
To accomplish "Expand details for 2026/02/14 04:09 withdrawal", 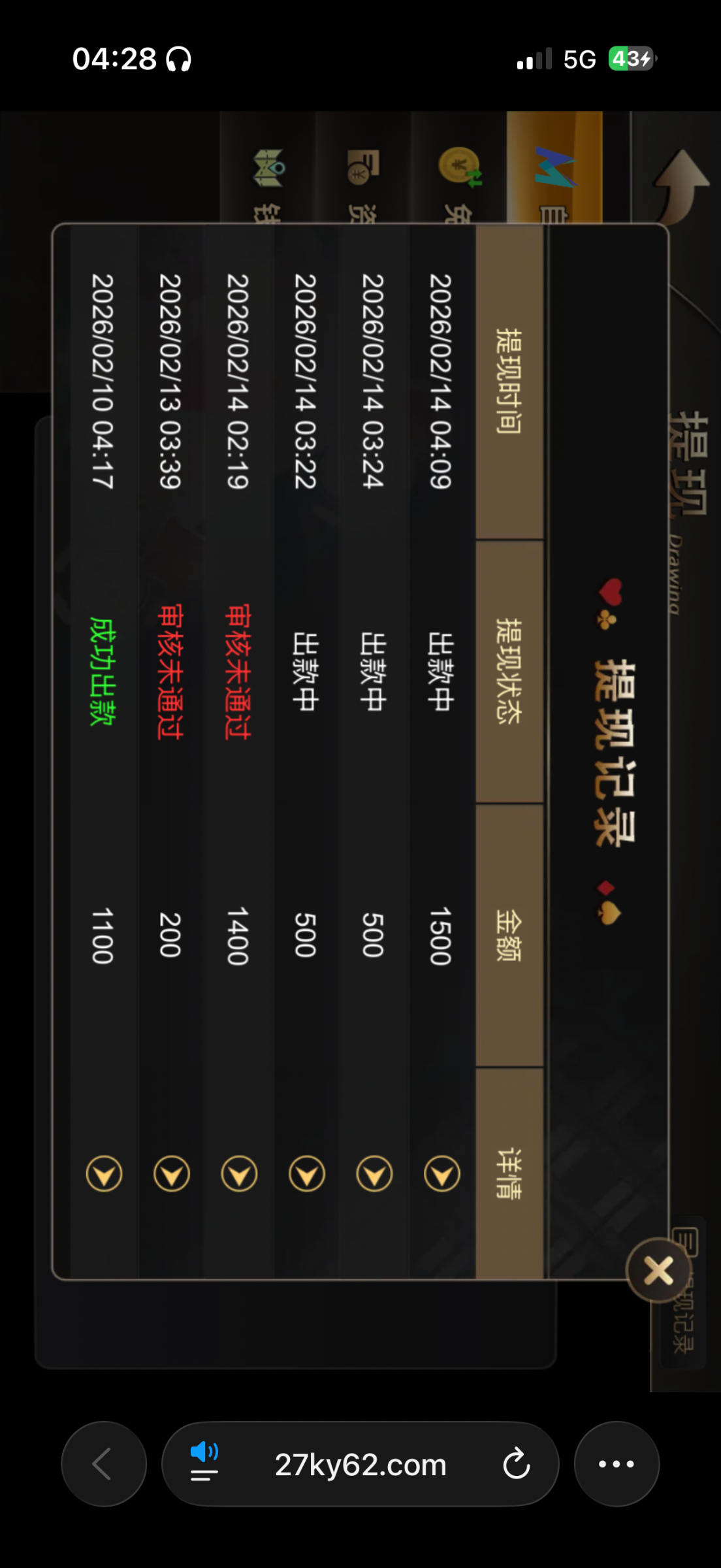I will pyautogui.click(x=442, y=1174).
